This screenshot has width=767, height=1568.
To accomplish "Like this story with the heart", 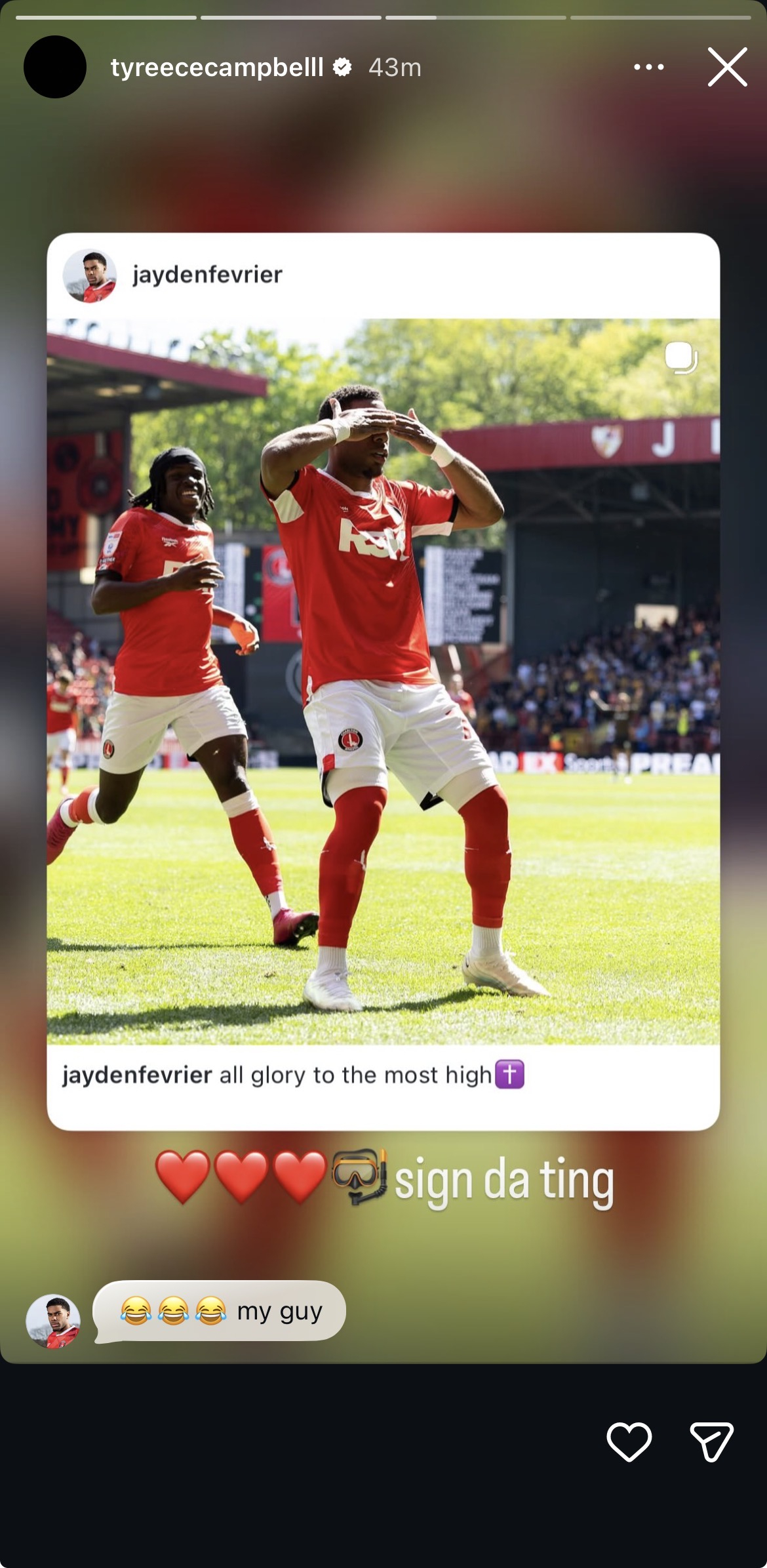I will (629, 1442).
